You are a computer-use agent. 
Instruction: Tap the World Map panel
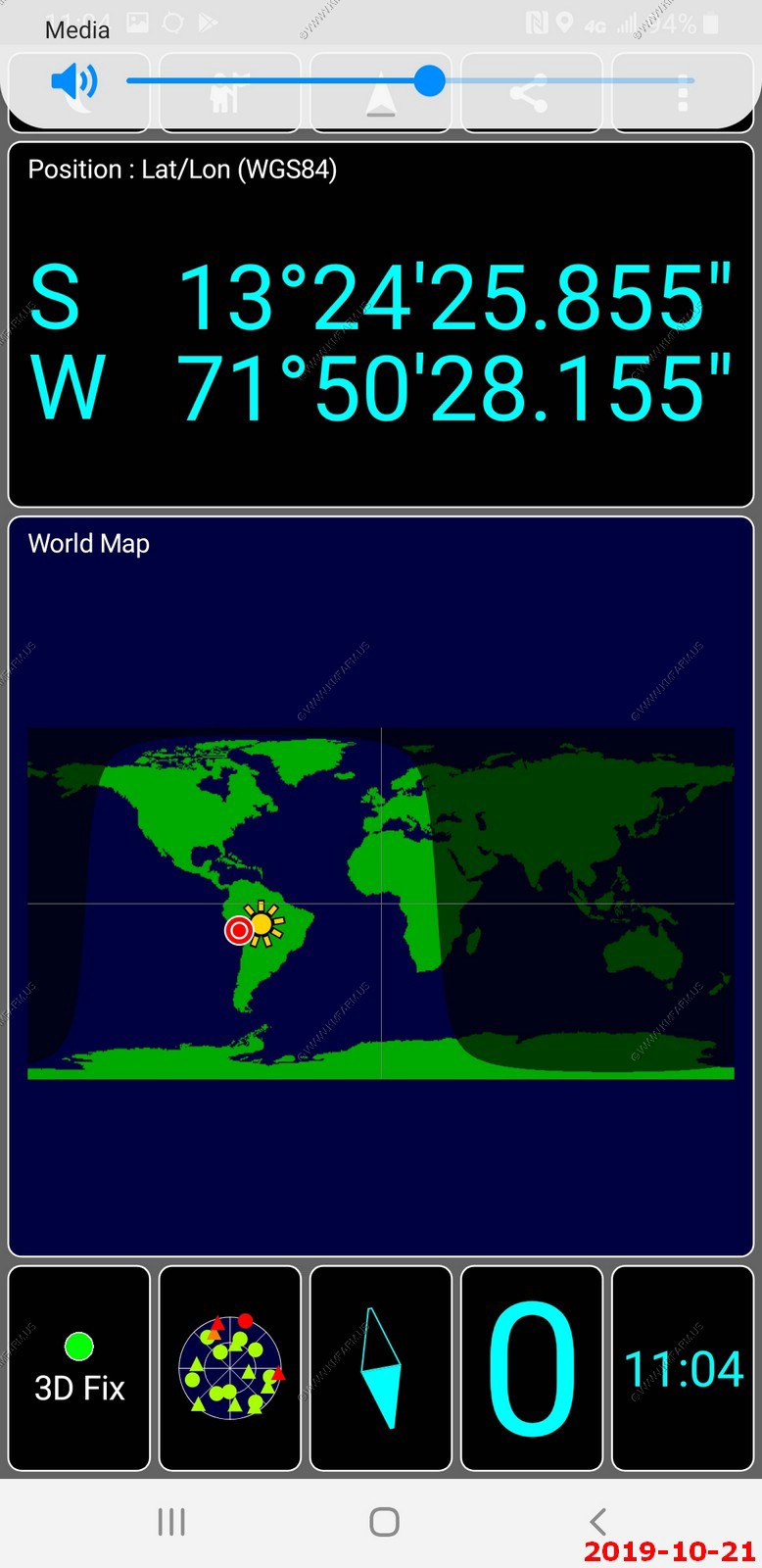click(x=381, y=887)
